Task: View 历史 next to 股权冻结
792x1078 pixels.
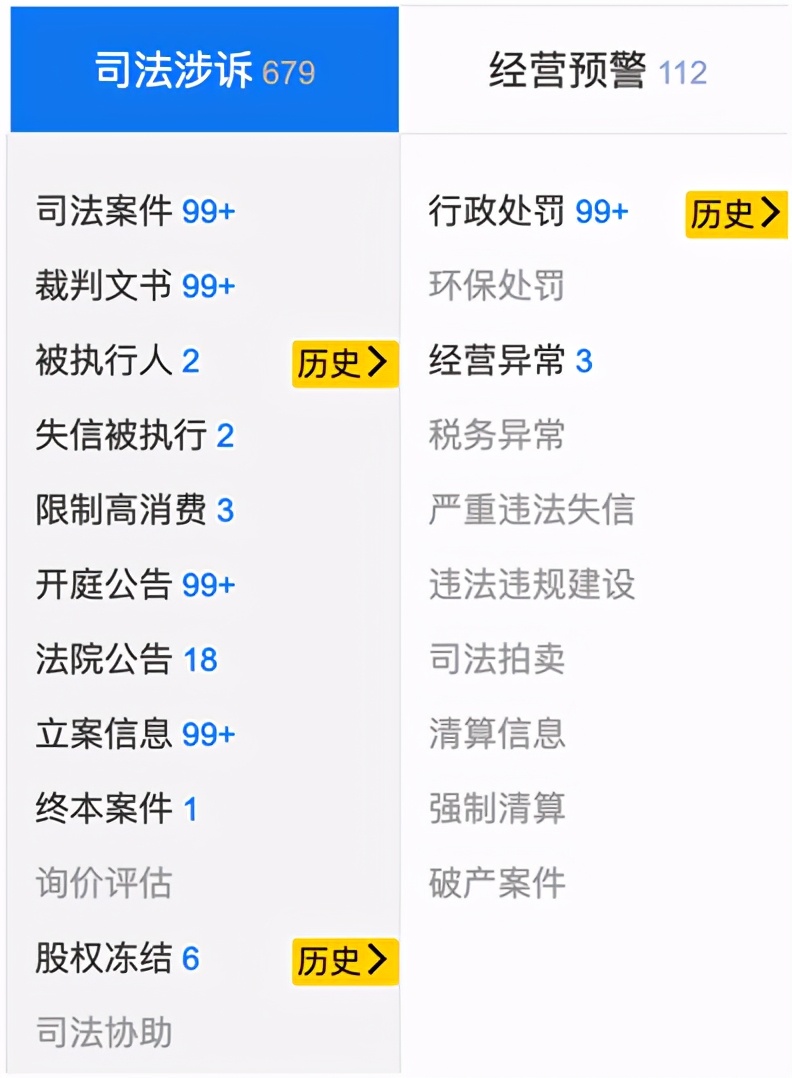Action: click(344, 961)
